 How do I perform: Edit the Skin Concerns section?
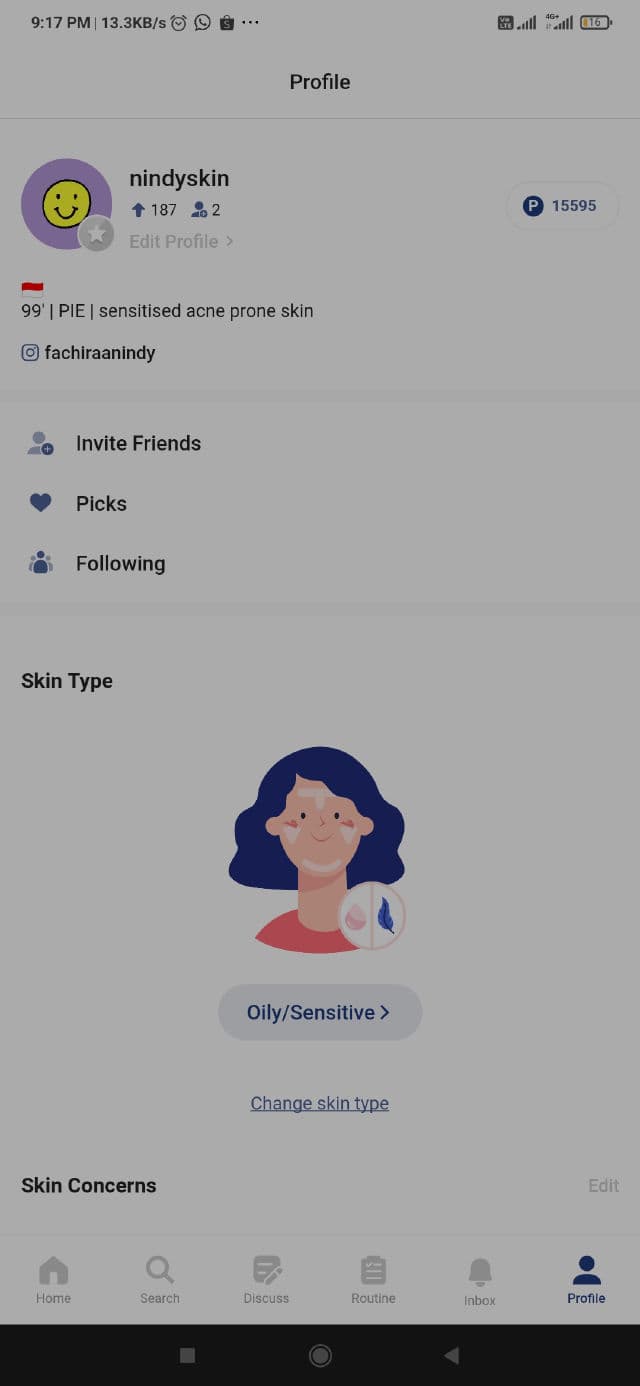point(603,1186)
